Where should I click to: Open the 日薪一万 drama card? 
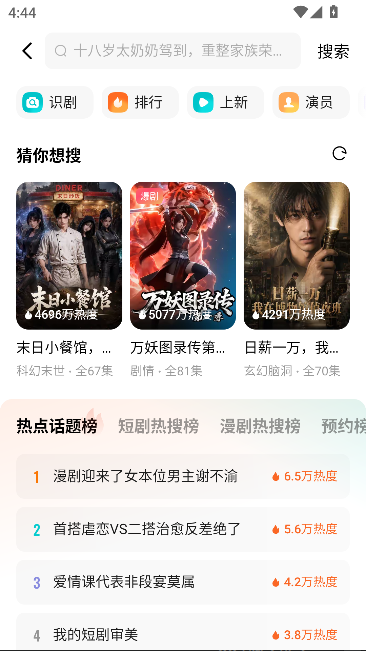point(297,279)
